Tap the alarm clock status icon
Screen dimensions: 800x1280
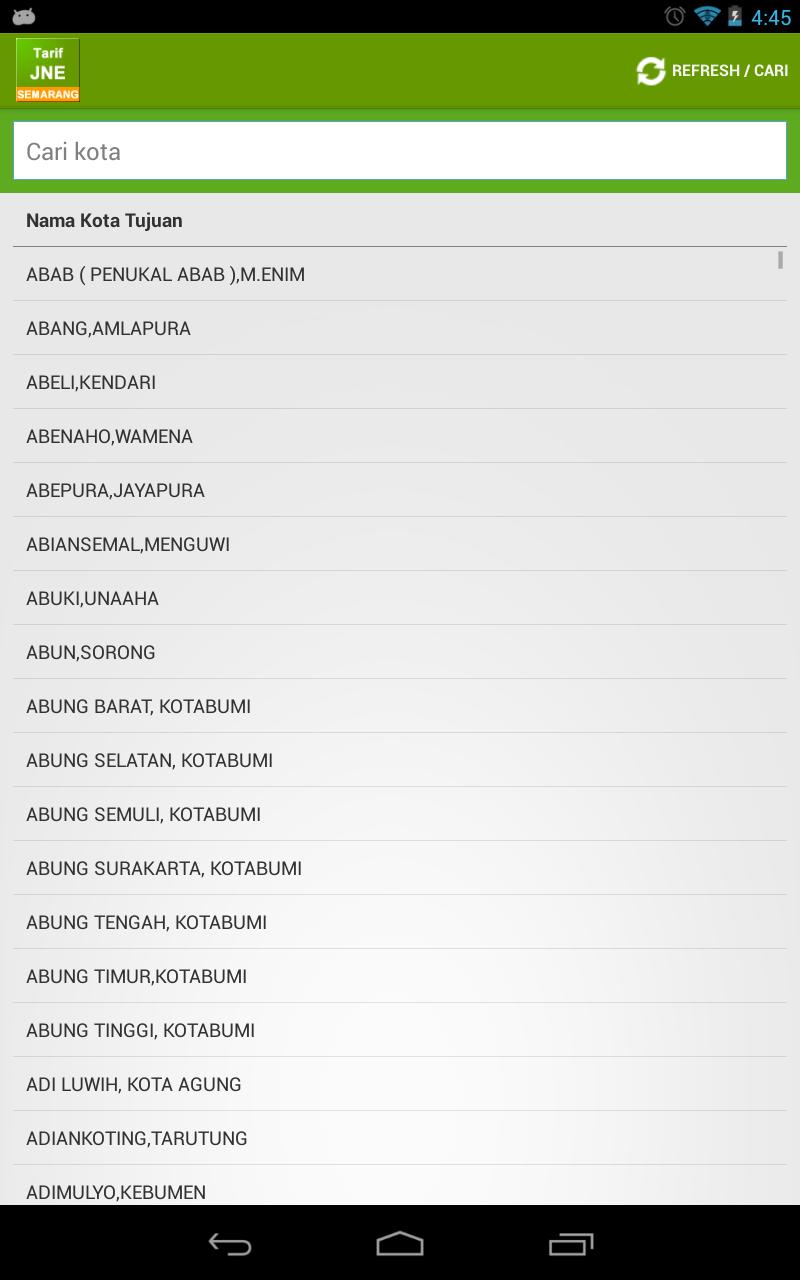674,15
